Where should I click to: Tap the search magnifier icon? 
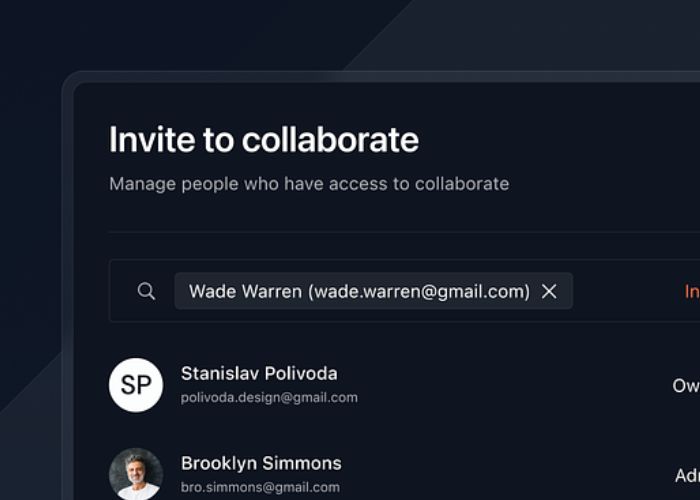point(146,291)
